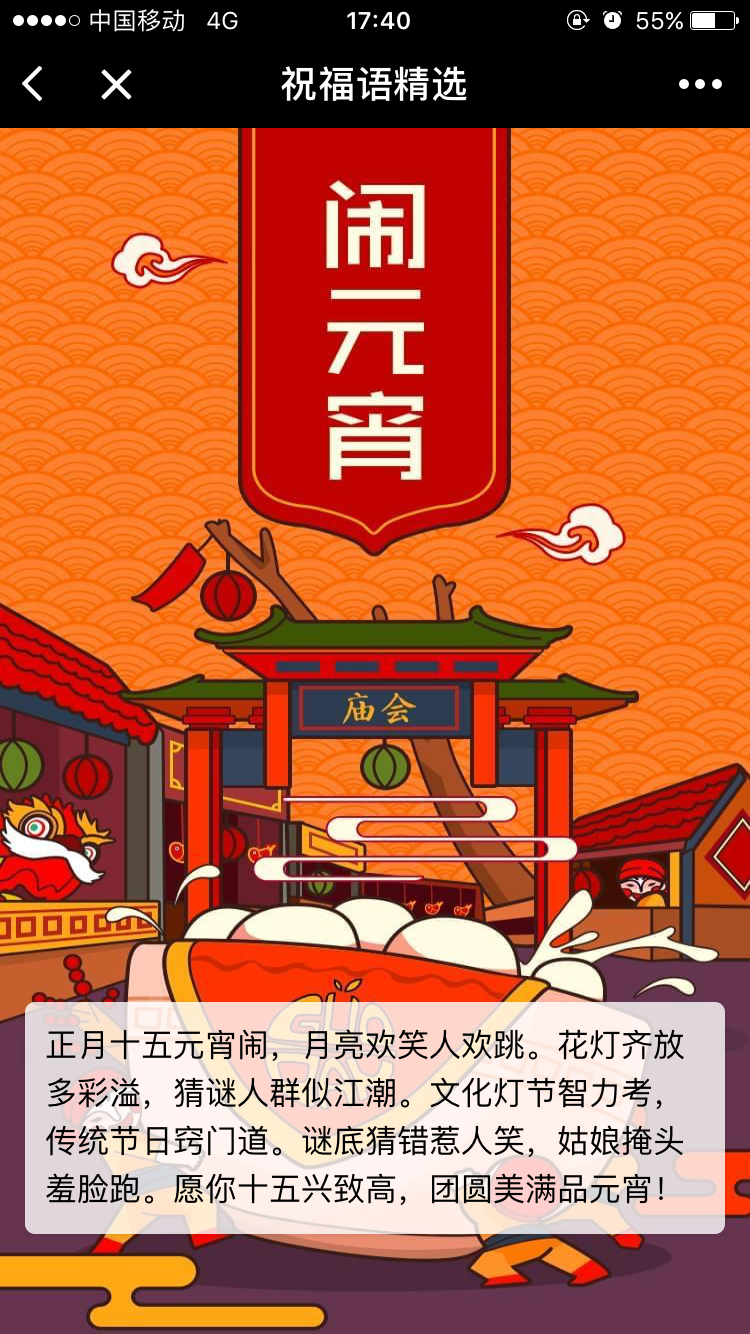750x1334 pixels.
Task: Open the three-dot overflow menu
Action: pos(700,85)
